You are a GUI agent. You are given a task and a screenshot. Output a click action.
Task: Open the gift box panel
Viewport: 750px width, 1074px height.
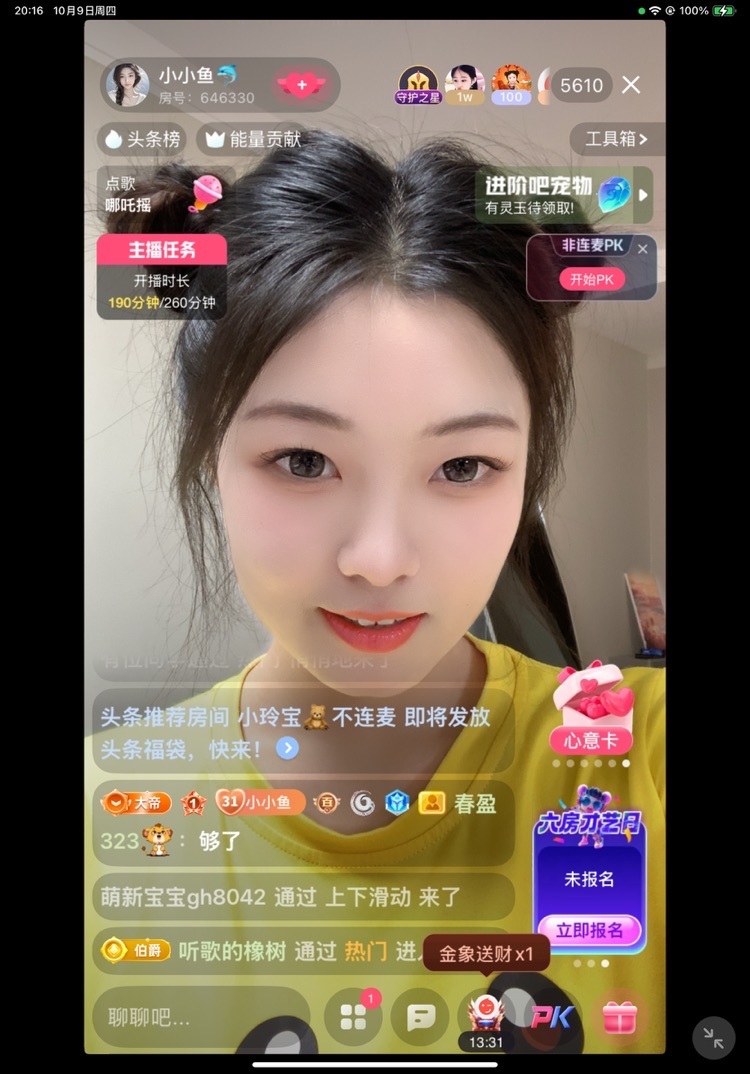[x=619, y=1018]
